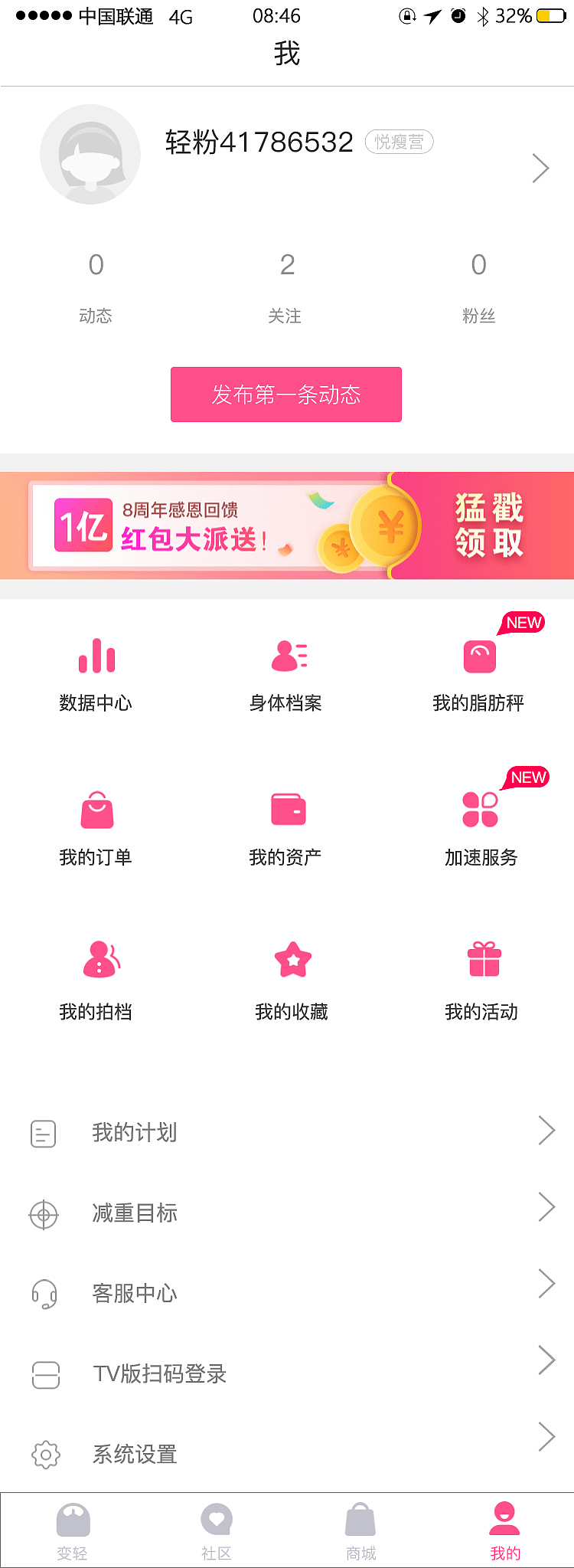Open the 系统设置 settings gear item
Image resolution: width=574 pixels, height=1568 pixels.
(135, 1454)
